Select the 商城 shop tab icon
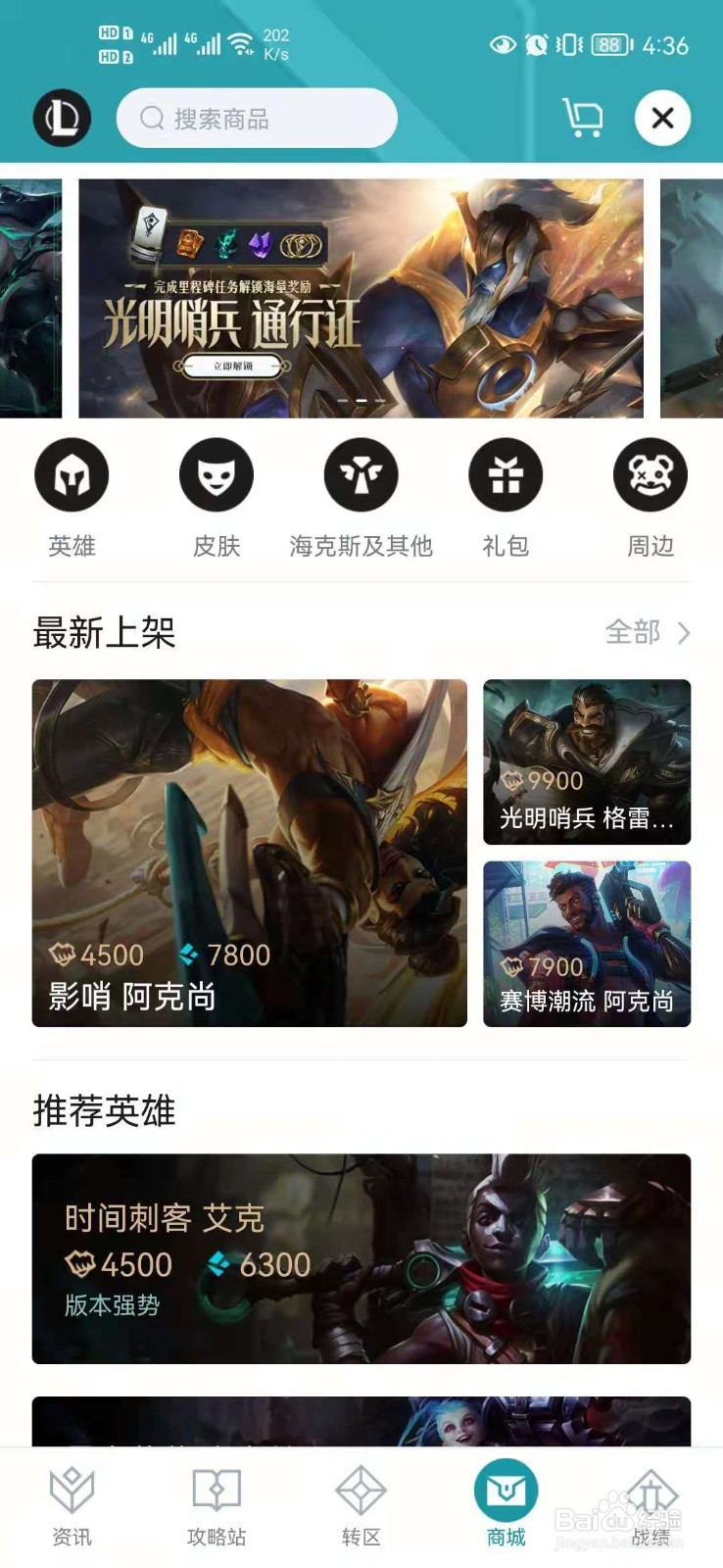Screen dimensions: 723x1568 tap(505, 1492)
